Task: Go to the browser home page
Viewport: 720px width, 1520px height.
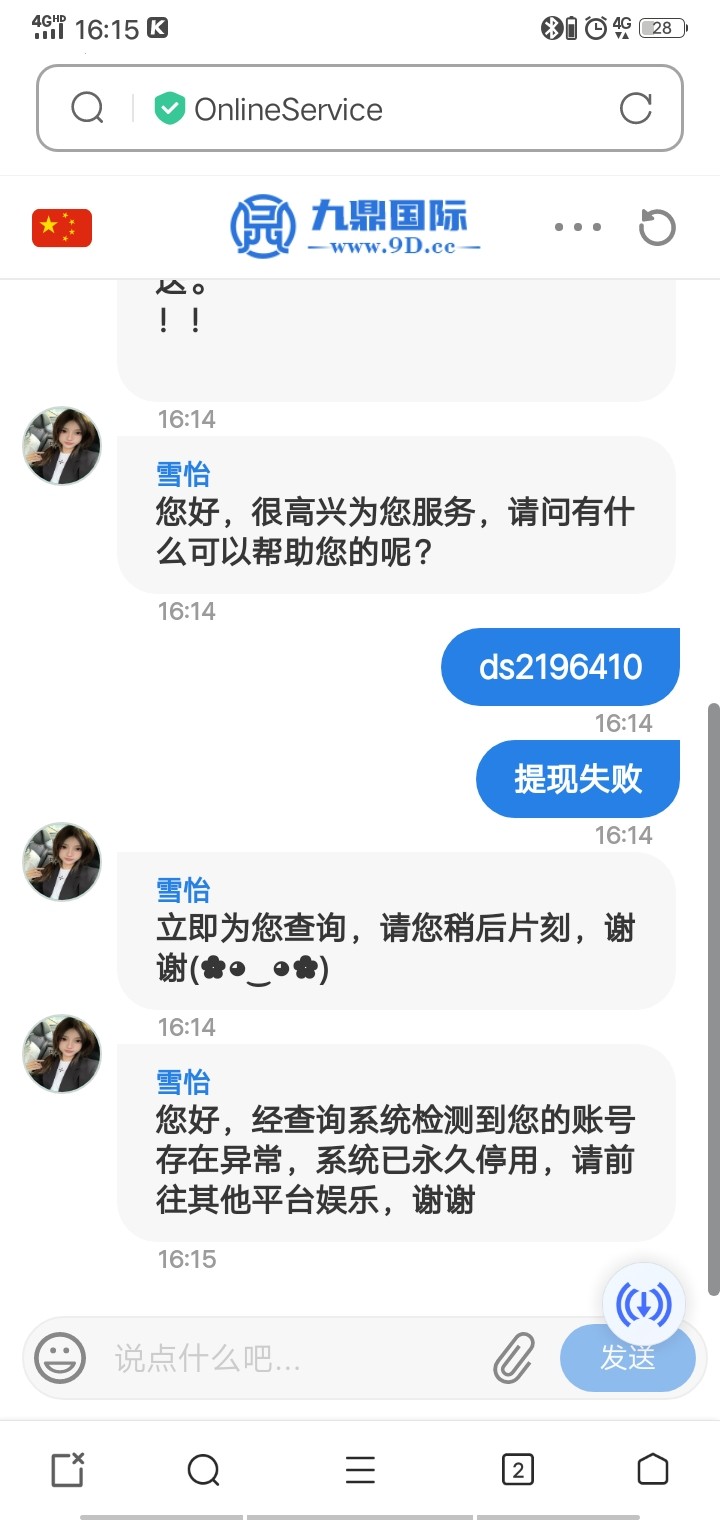Action: [652, 1470]
